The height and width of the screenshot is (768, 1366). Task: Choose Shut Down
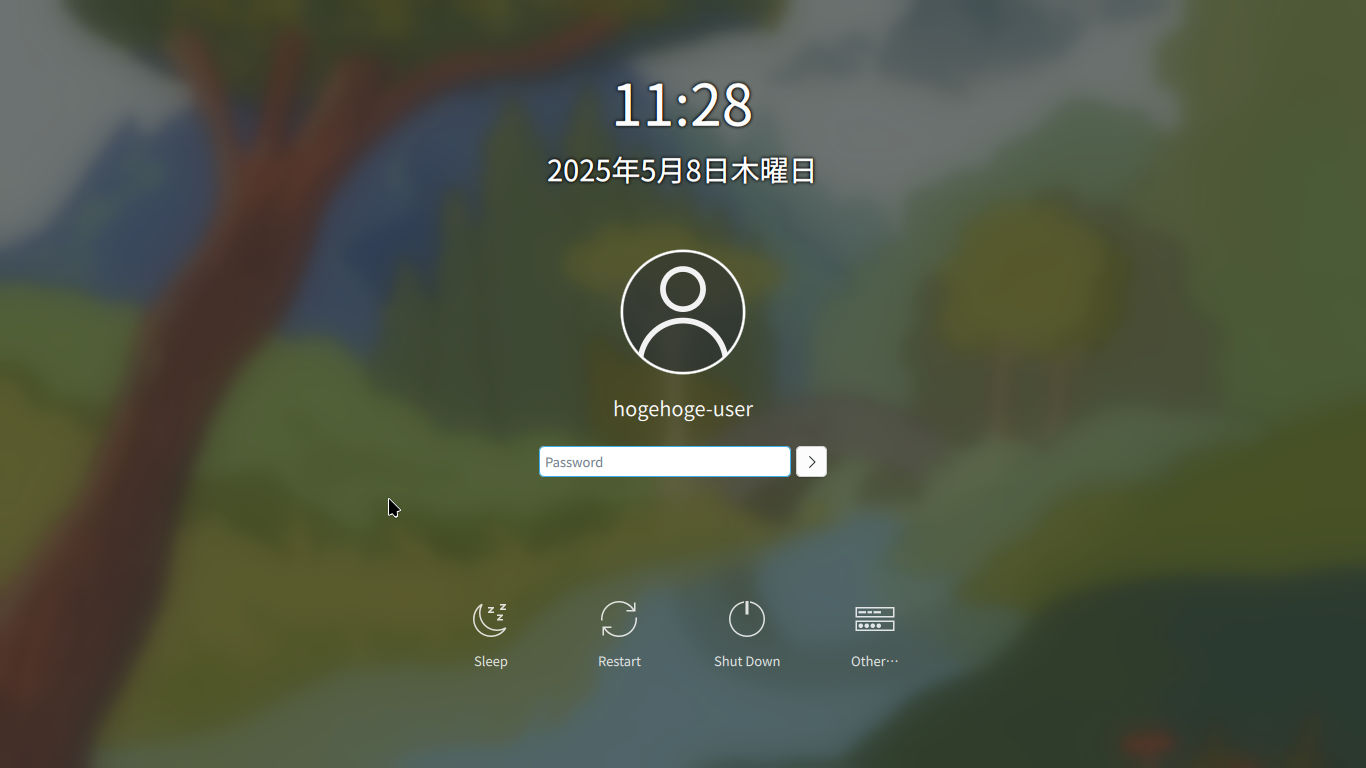tap(746, 632)
